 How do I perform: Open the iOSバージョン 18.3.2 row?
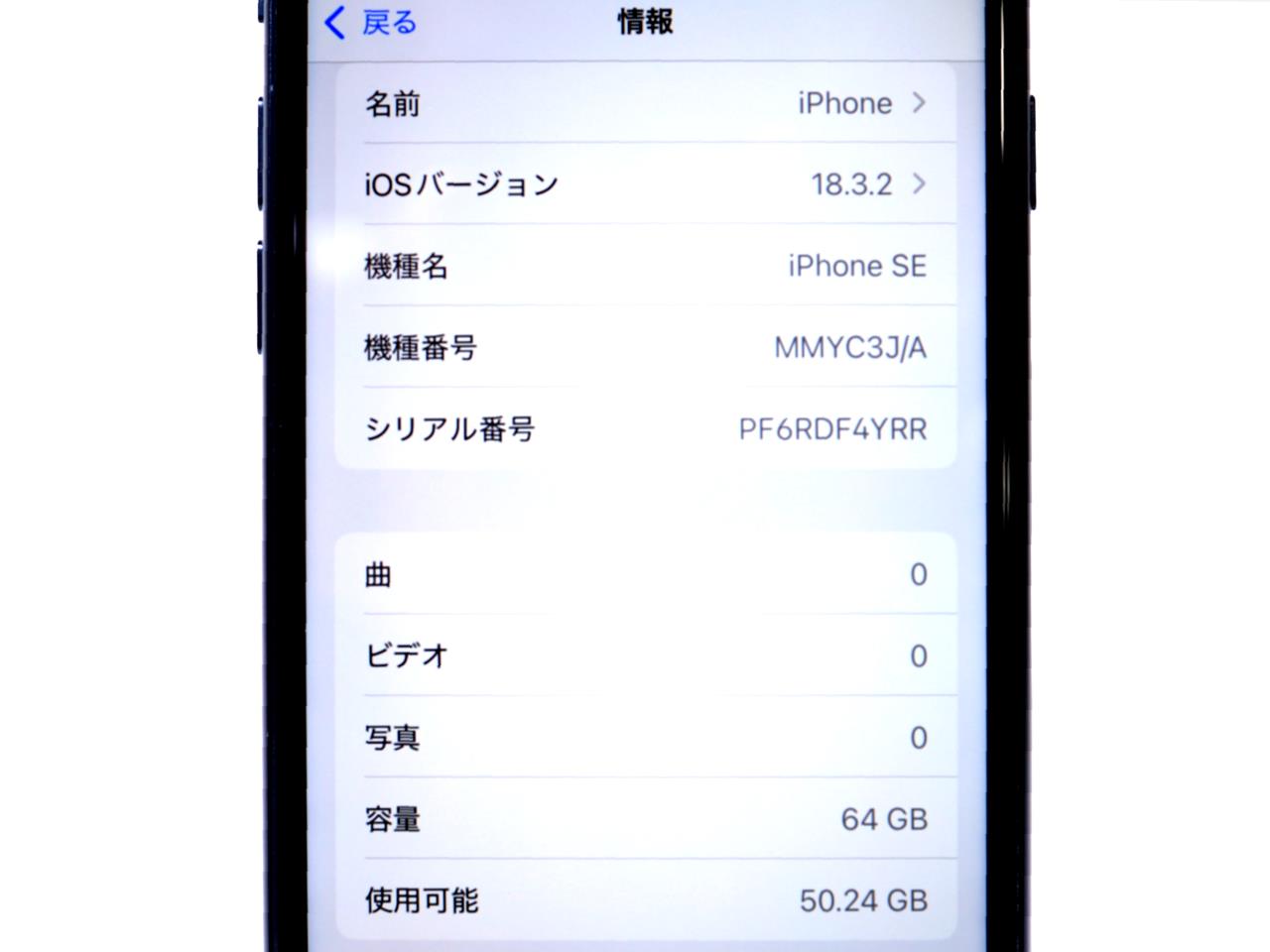pyautogui.click(x=645, y=184)
